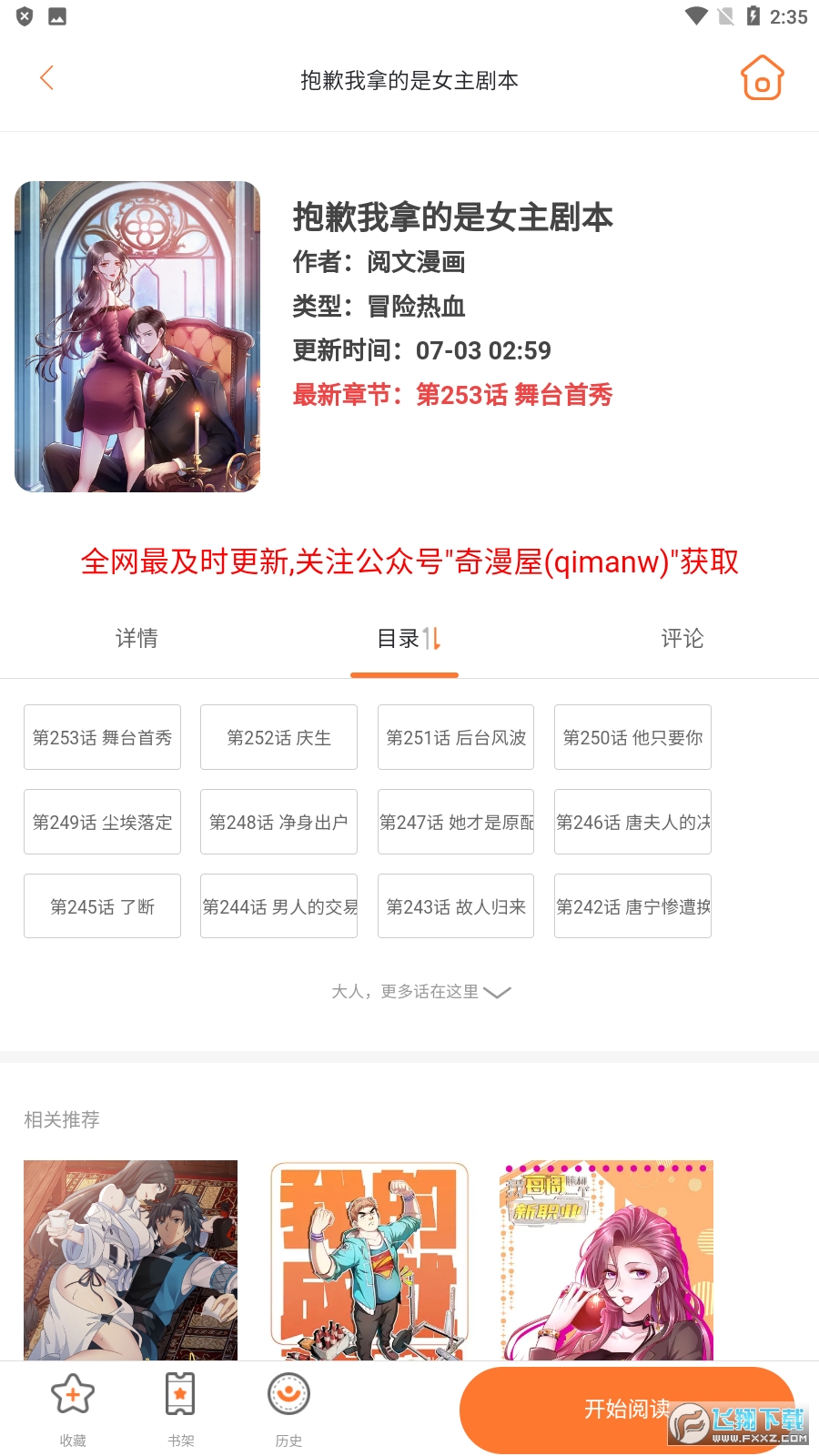Open the recommended comic with the muscular man
Screen dimensions: 819x1456
[x=369, y=1260]
